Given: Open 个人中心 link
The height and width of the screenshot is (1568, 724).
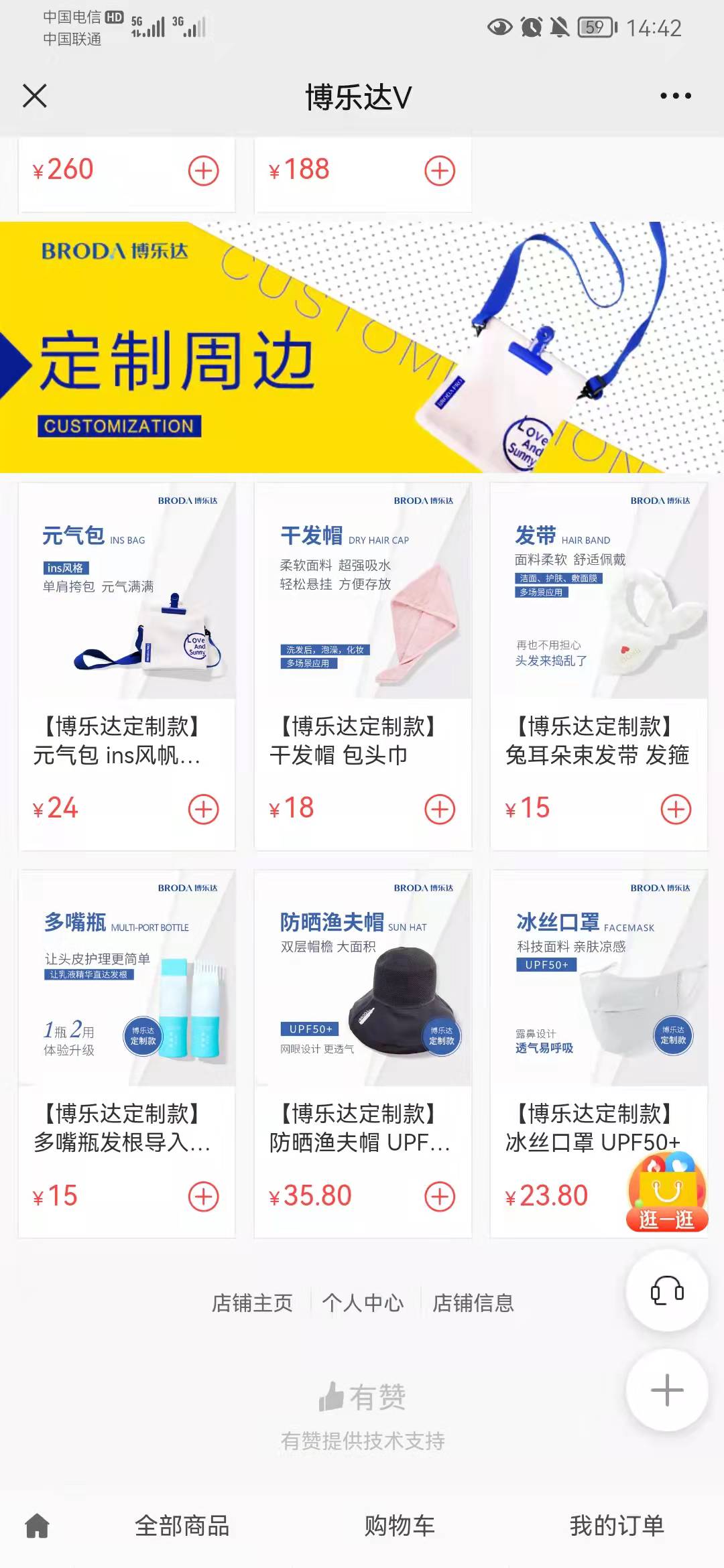Looking at the screenshot, I should click(x=363, y=1303).
